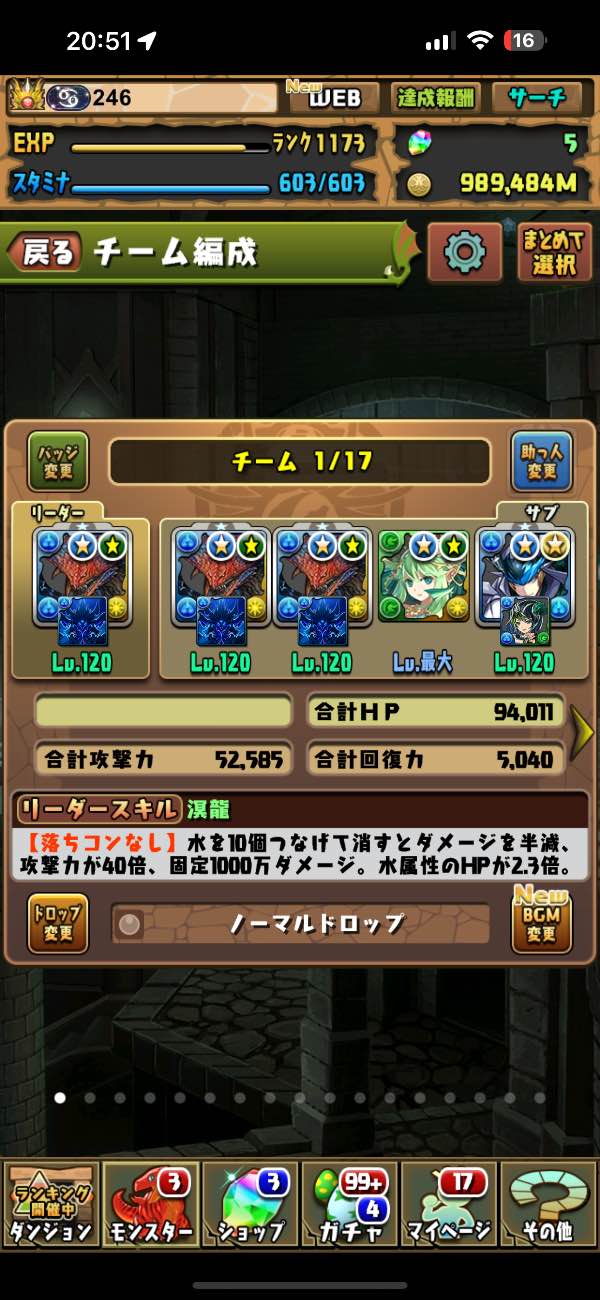
Task: Tap 助っ人変更 helper change button
Action: [541, 461]
